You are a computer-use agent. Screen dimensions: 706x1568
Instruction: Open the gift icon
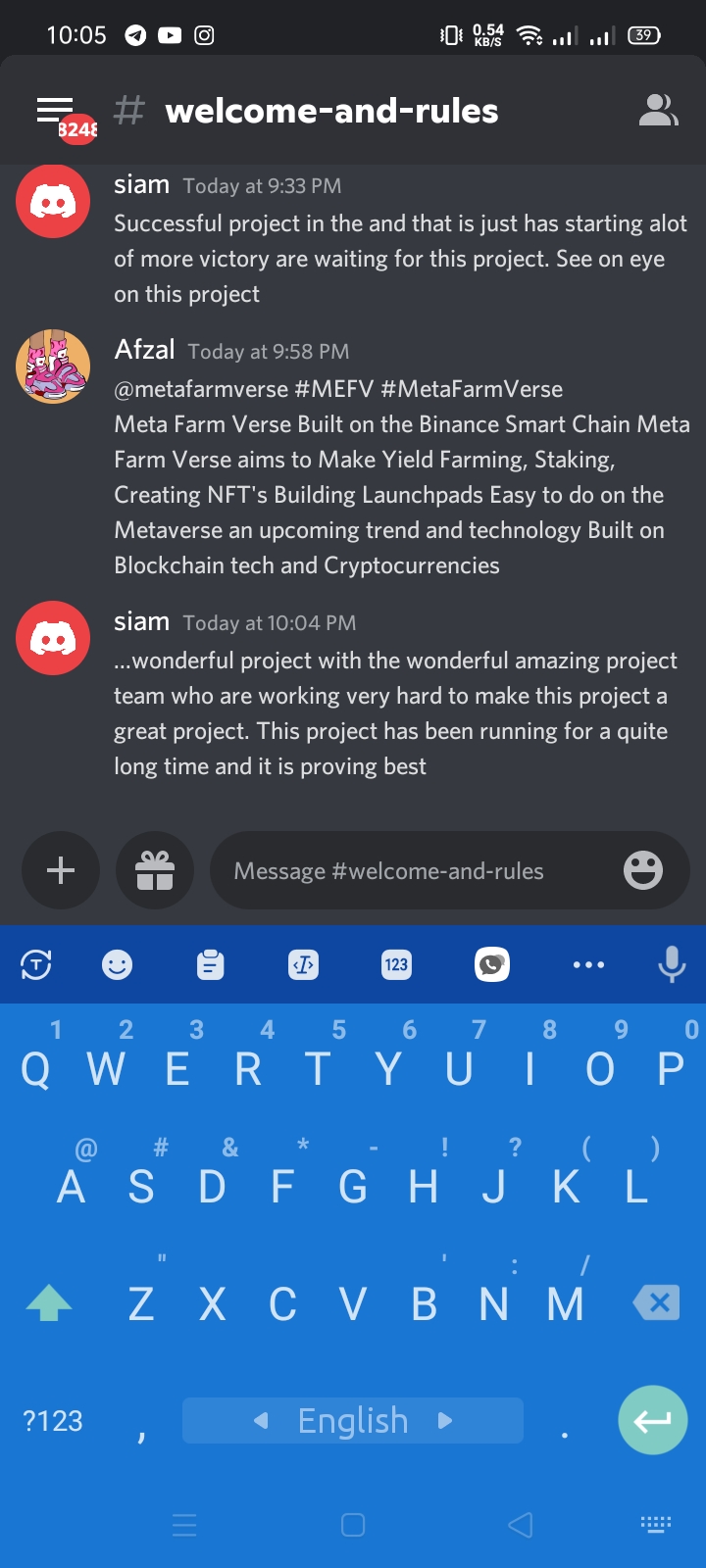155,870
